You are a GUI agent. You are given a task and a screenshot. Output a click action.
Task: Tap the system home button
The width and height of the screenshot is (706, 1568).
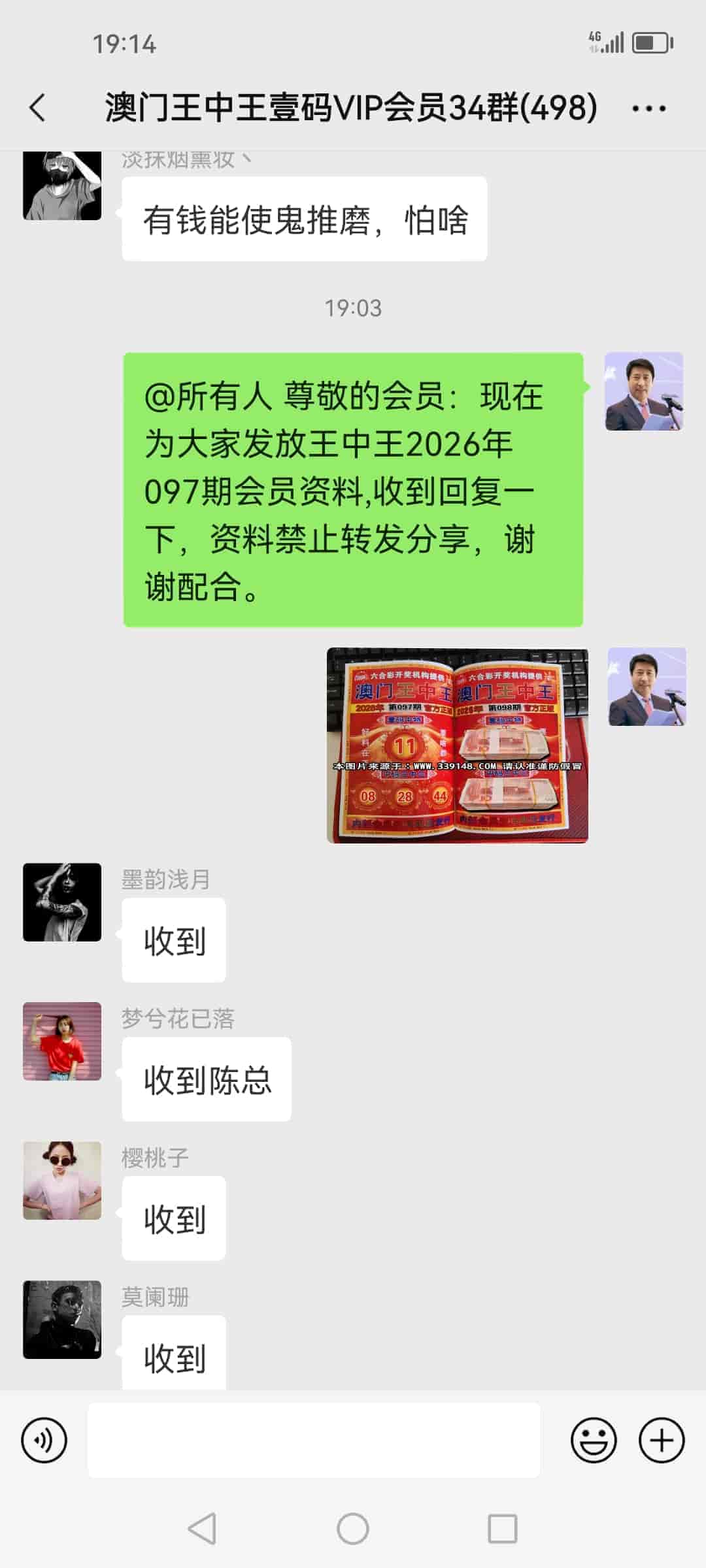353,1529
